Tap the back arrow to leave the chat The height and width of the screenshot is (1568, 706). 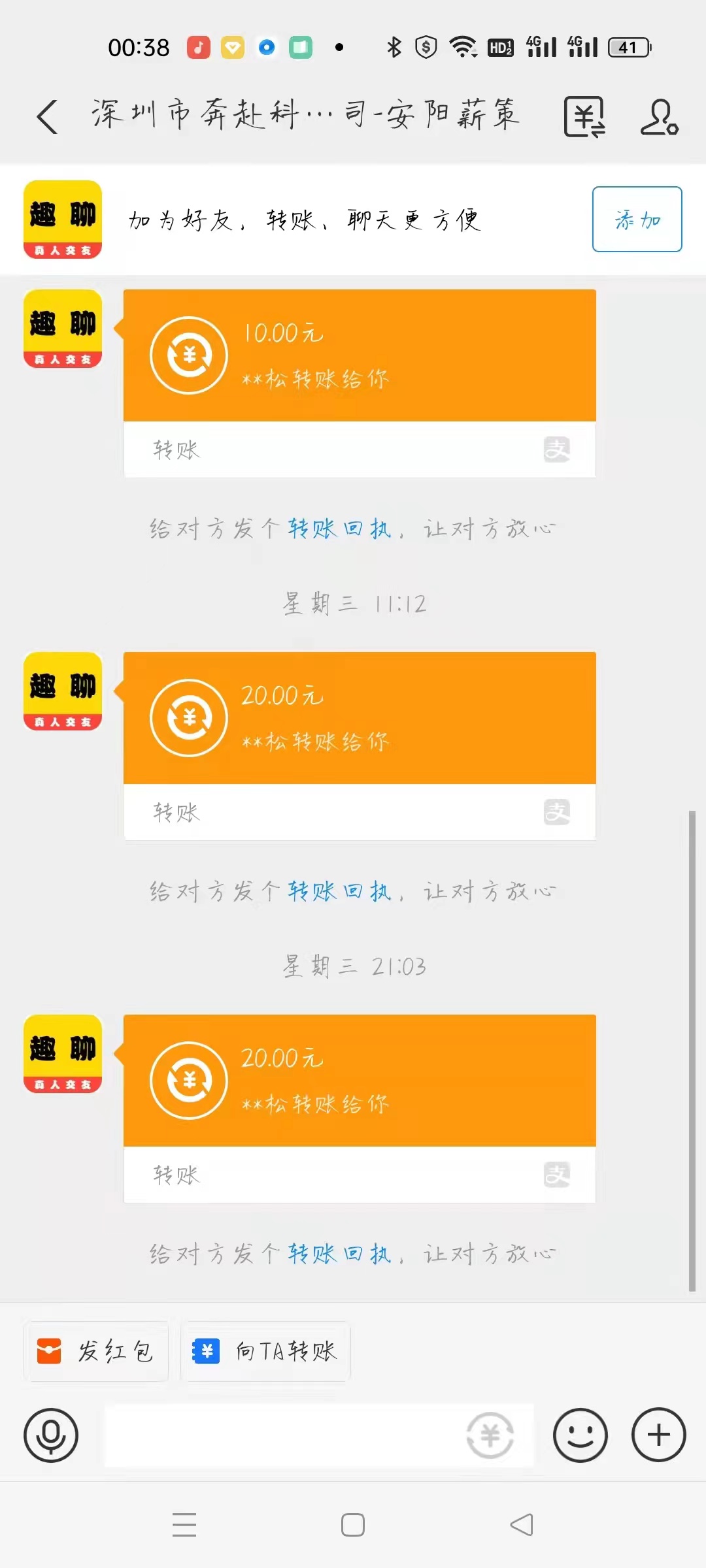(x=46, y=116)
